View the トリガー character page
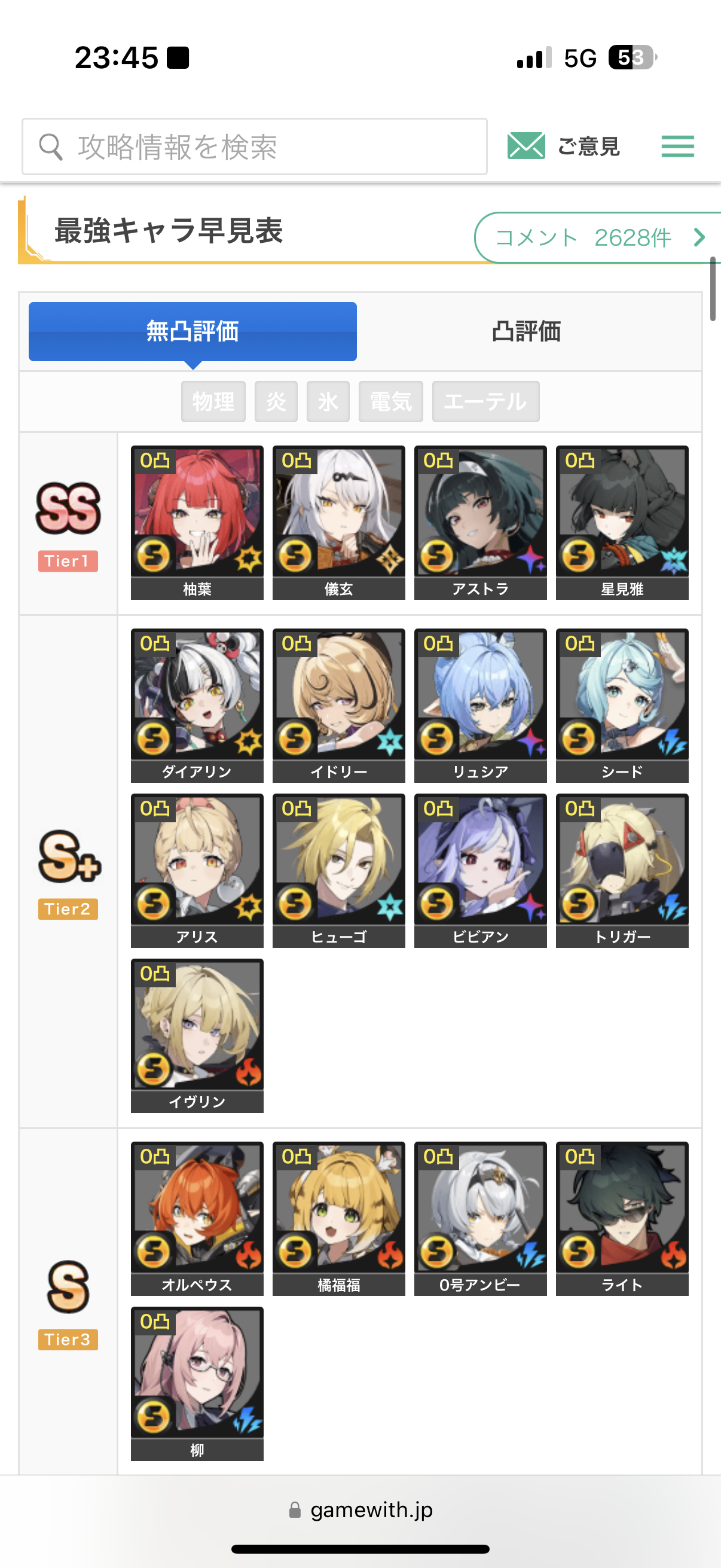 click(622, 871)
